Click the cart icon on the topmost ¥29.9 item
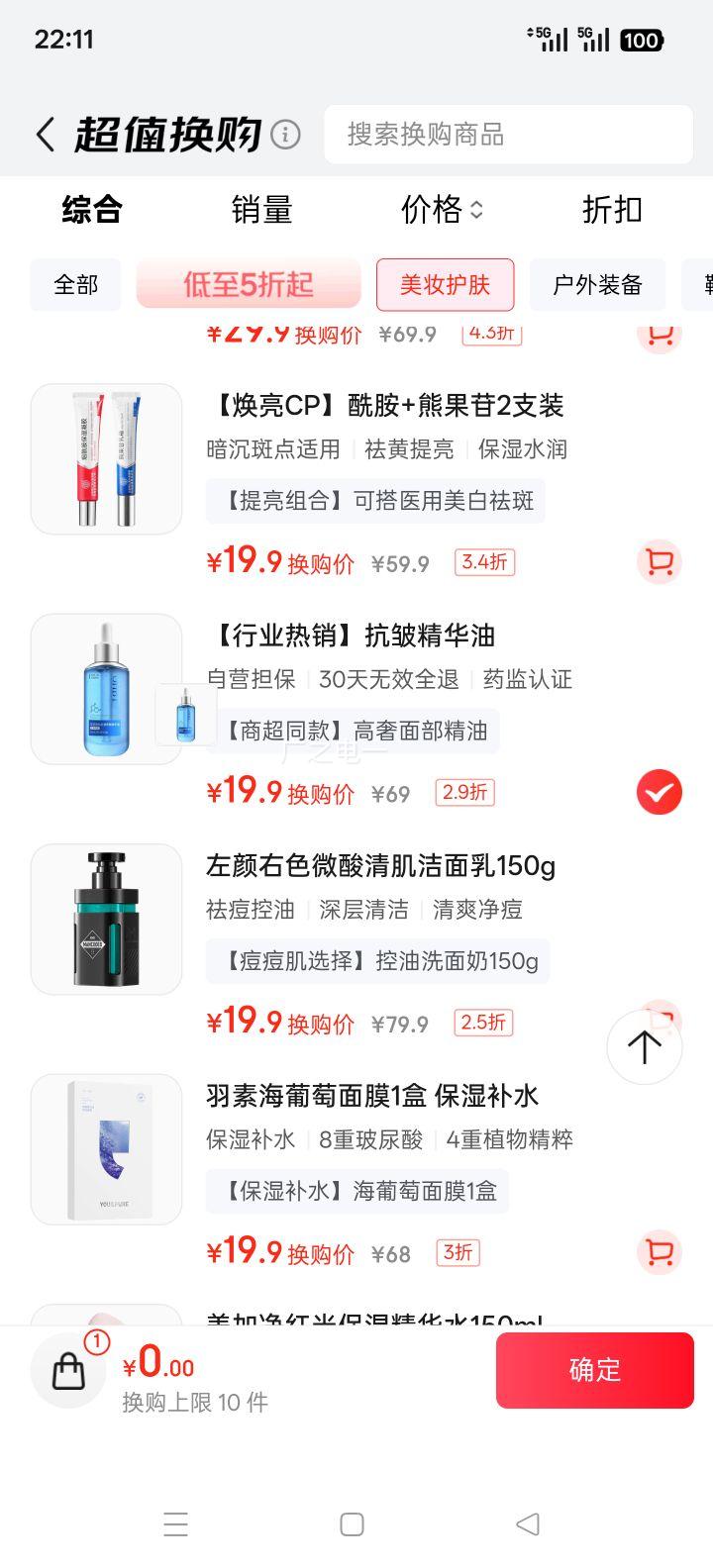Screen dimensions: 713x1568 tap(660, 335)
